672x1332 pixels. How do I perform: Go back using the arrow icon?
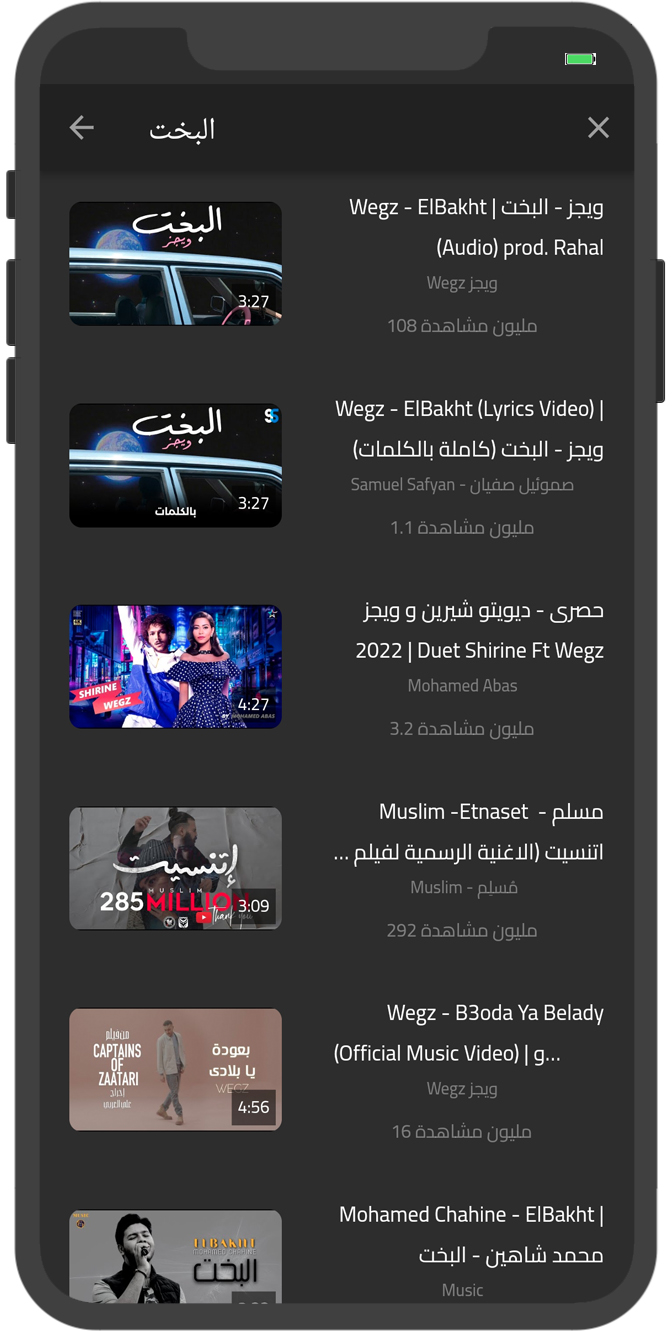(82, 128)
